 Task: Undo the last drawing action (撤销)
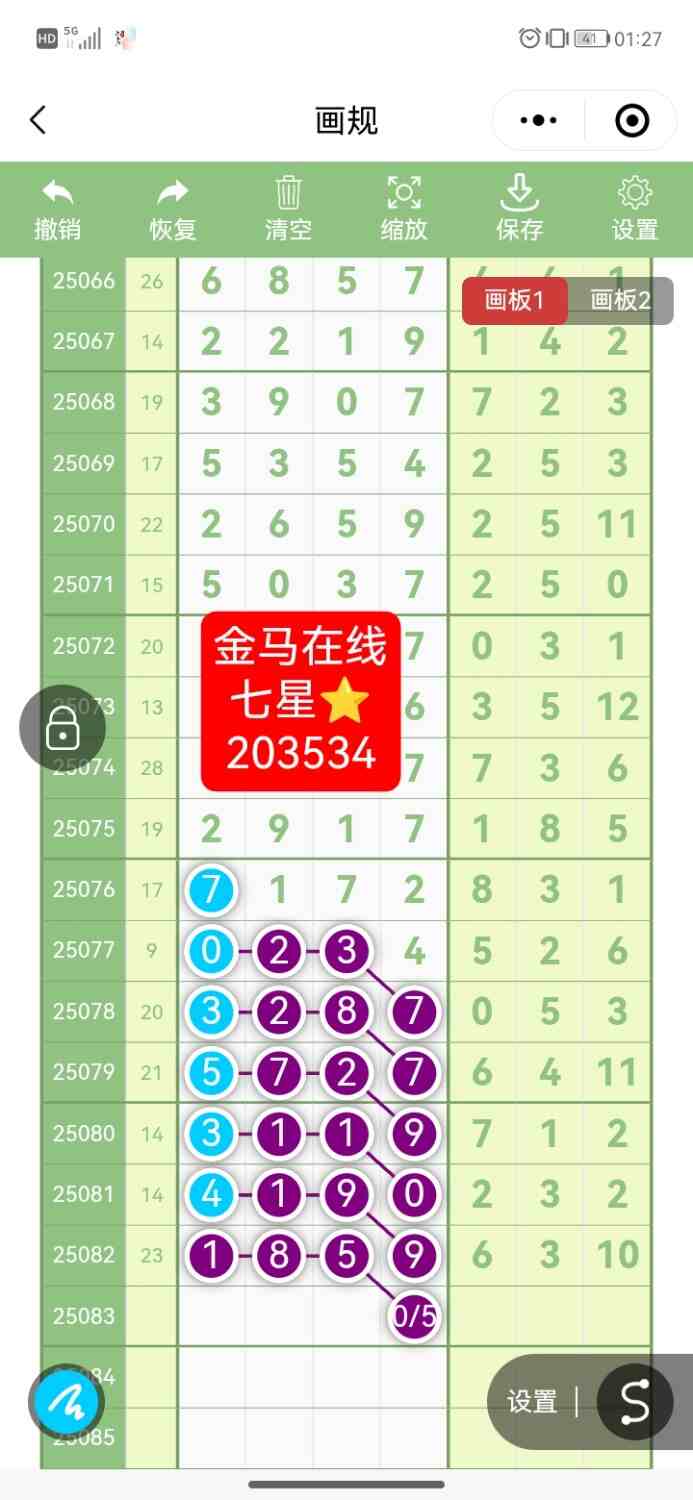pos(58,209)
